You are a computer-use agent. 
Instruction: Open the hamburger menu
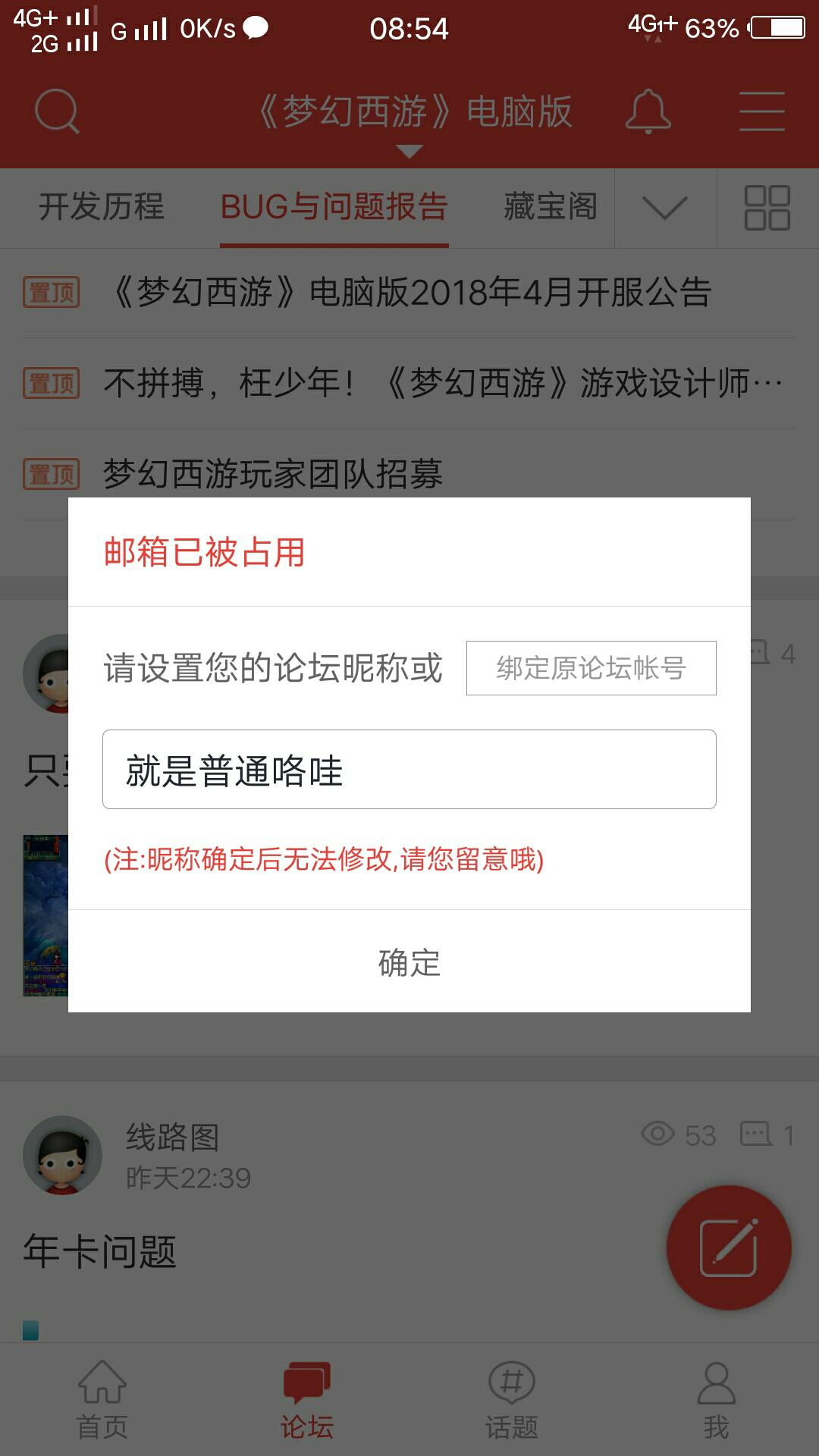coord(761,111)
